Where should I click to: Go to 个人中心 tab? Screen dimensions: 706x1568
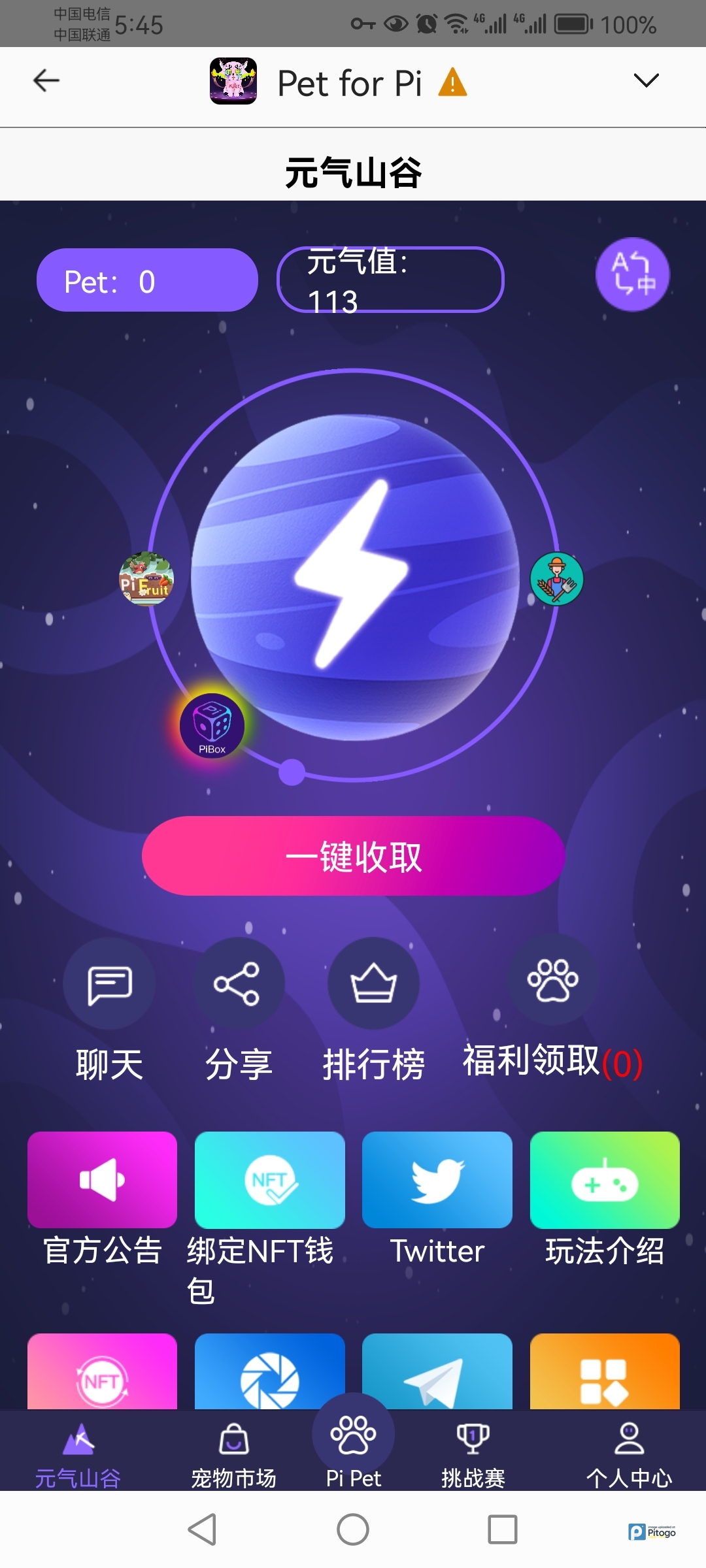[x=629, y=1452]
